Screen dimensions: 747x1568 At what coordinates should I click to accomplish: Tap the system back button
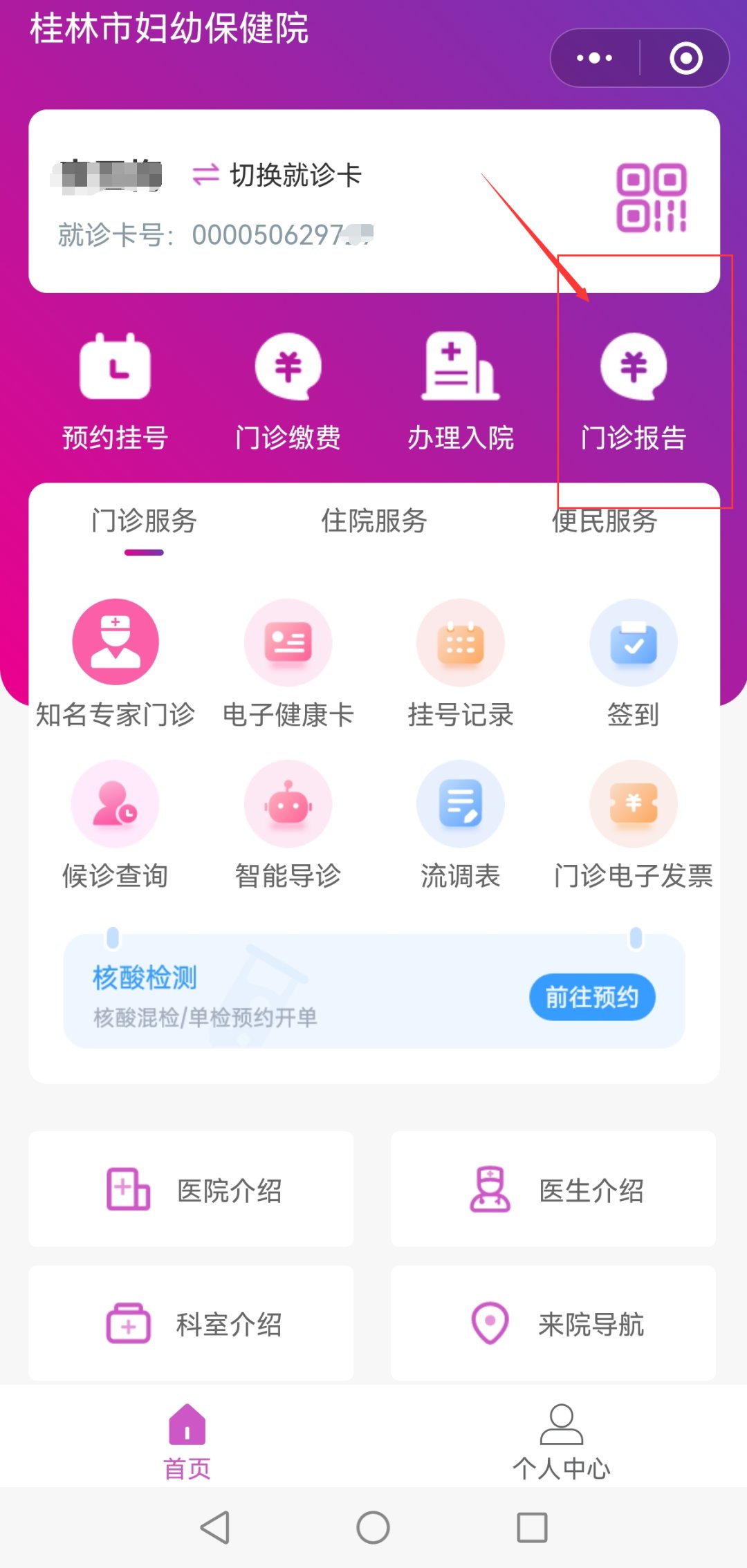click(x=215, y=1527)
